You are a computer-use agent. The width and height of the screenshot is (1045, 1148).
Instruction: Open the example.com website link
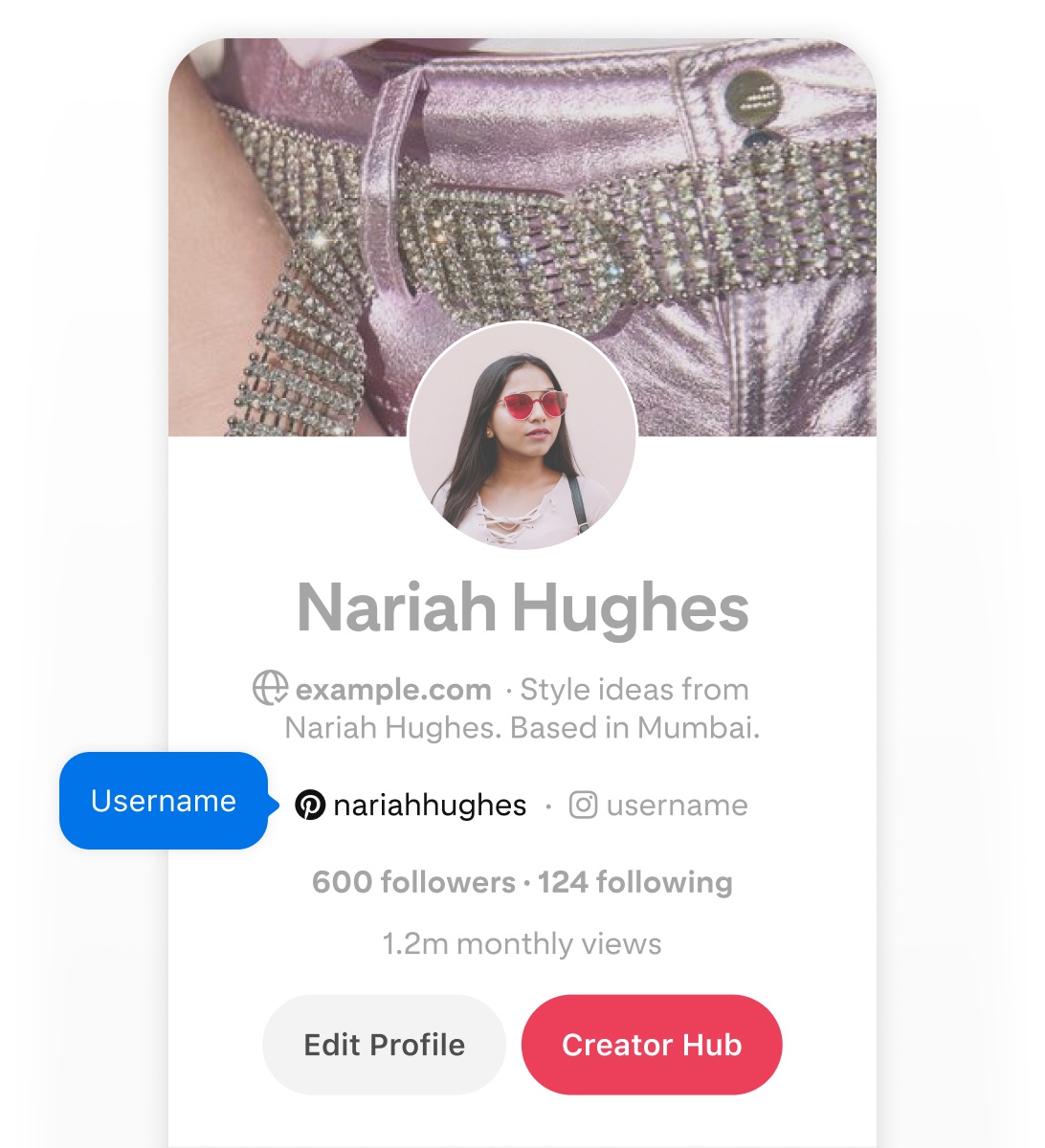tap(393, 688)
